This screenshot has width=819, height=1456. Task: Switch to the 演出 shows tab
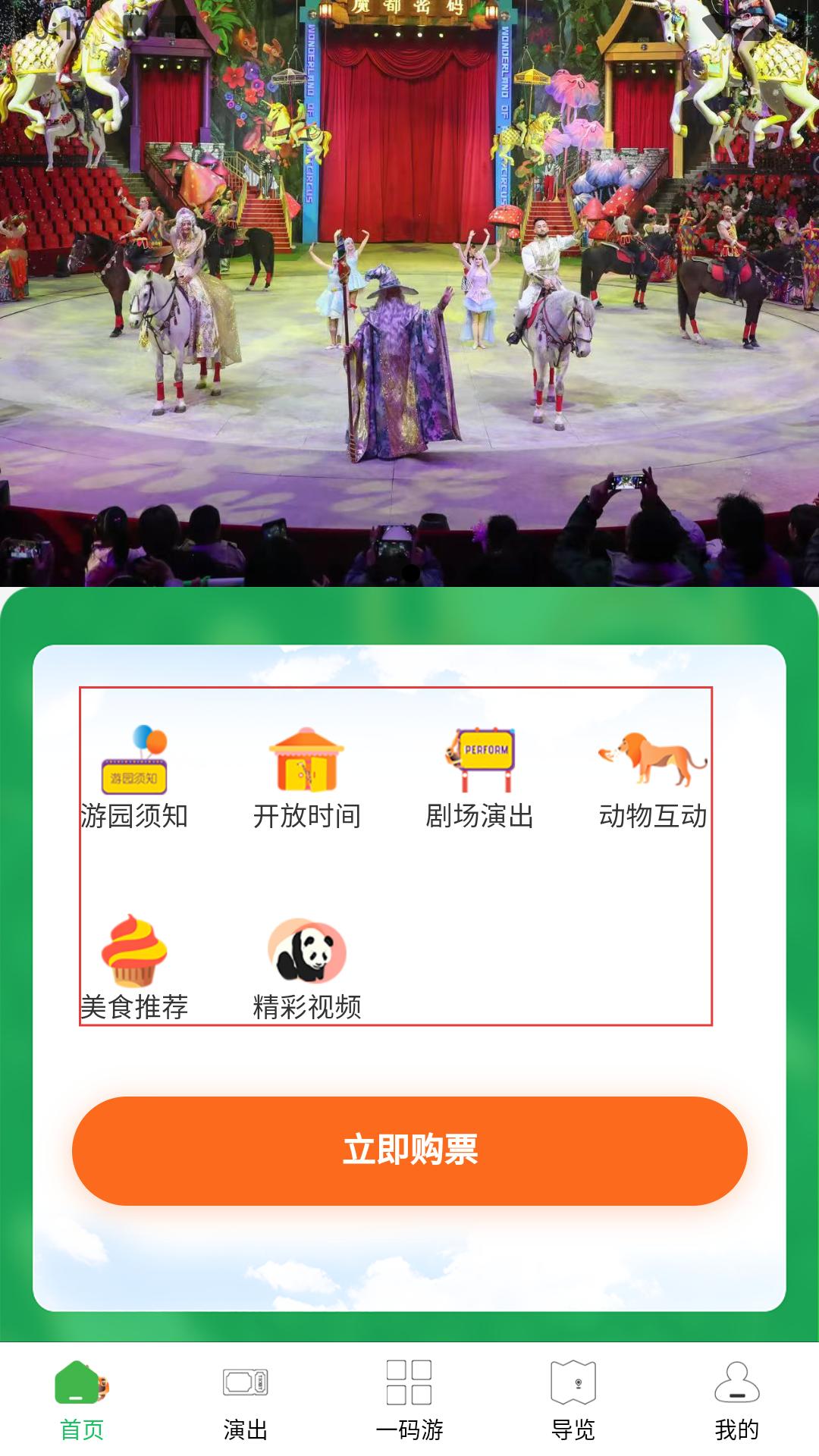pos(246,1401)
